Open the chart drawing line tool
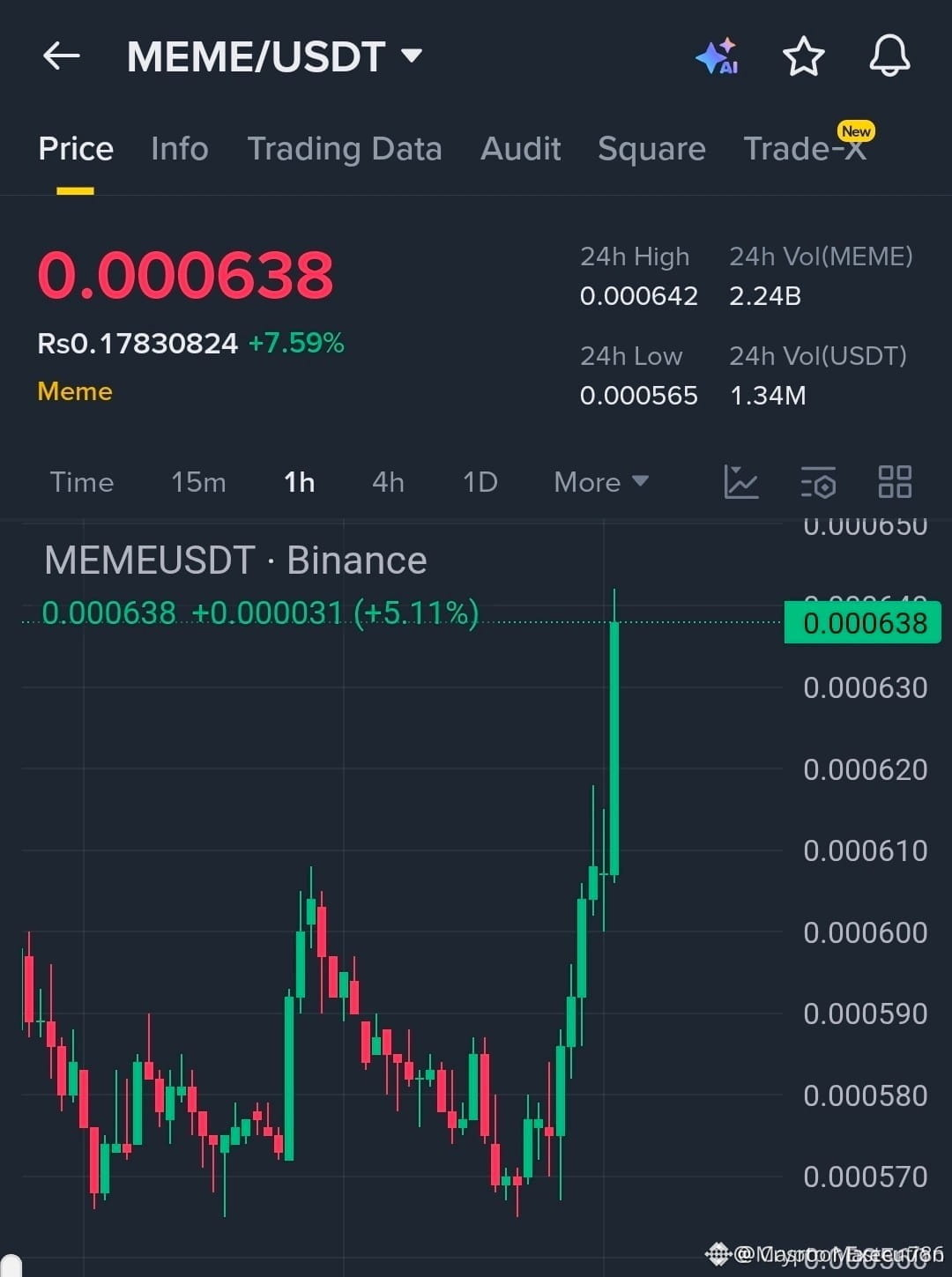The image size is (952, 1277). click(x=741, y=482)
